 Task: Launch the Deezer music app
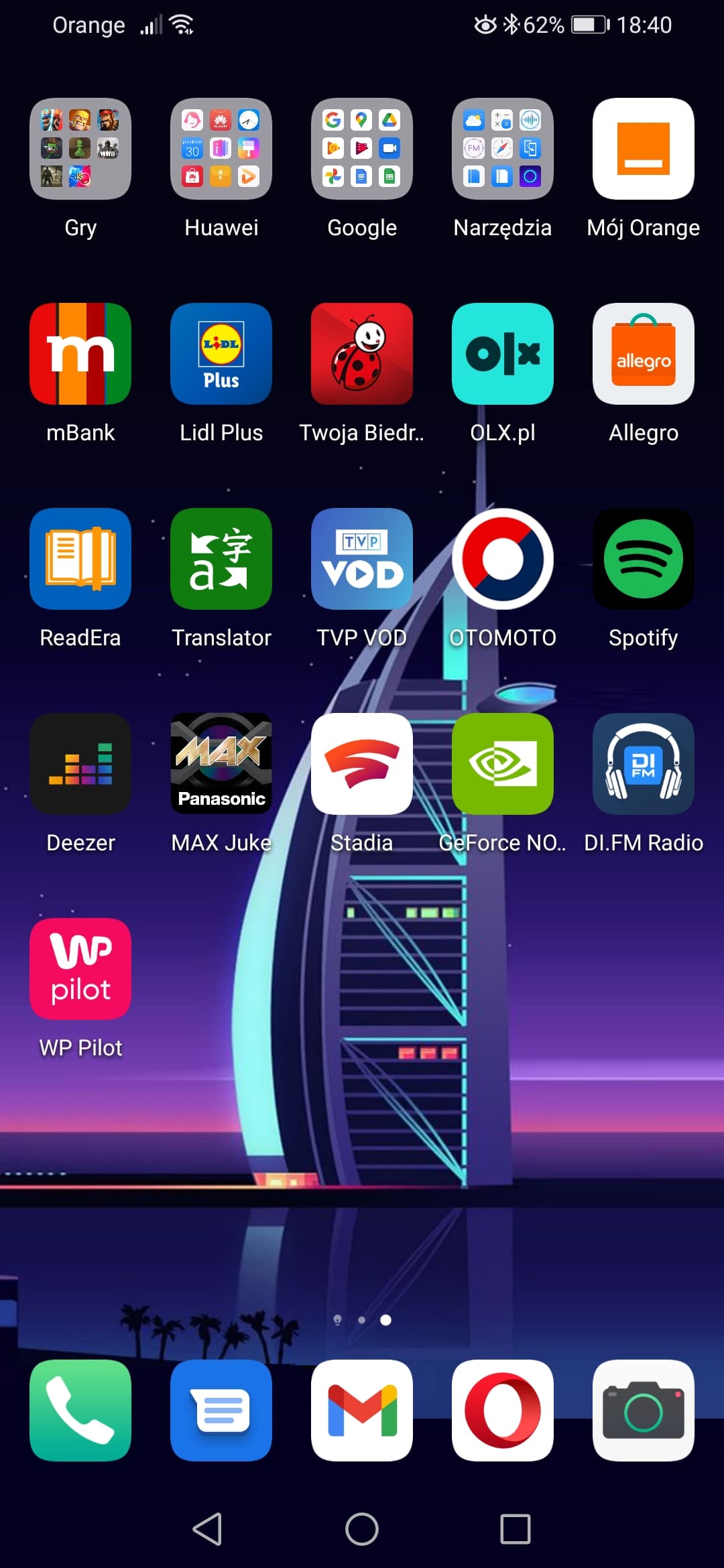click(80, 764)
